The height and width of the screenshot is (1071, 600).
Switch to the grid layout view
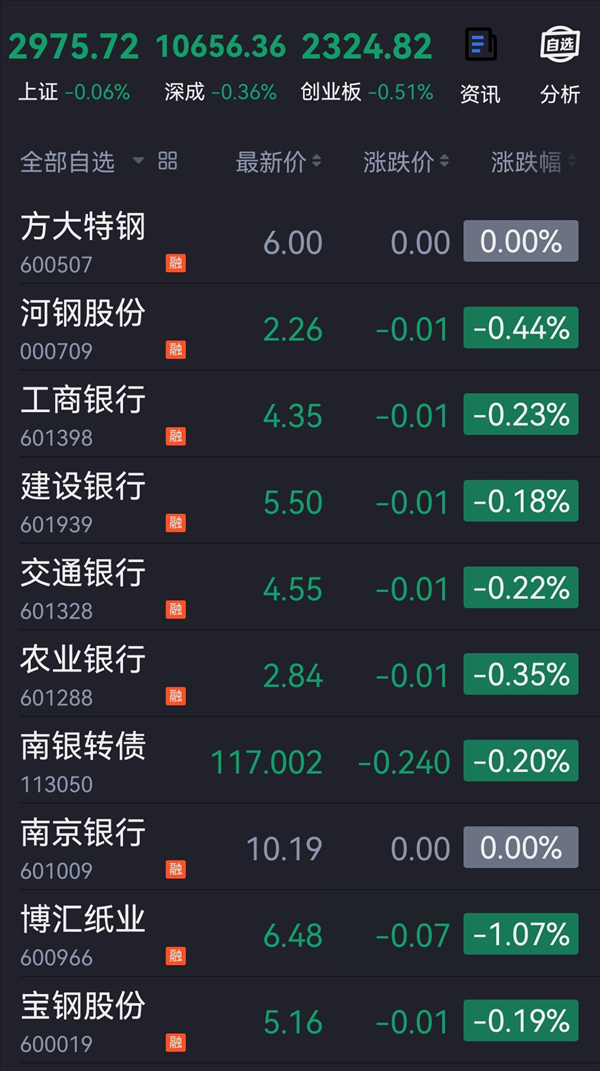[167, 161]
